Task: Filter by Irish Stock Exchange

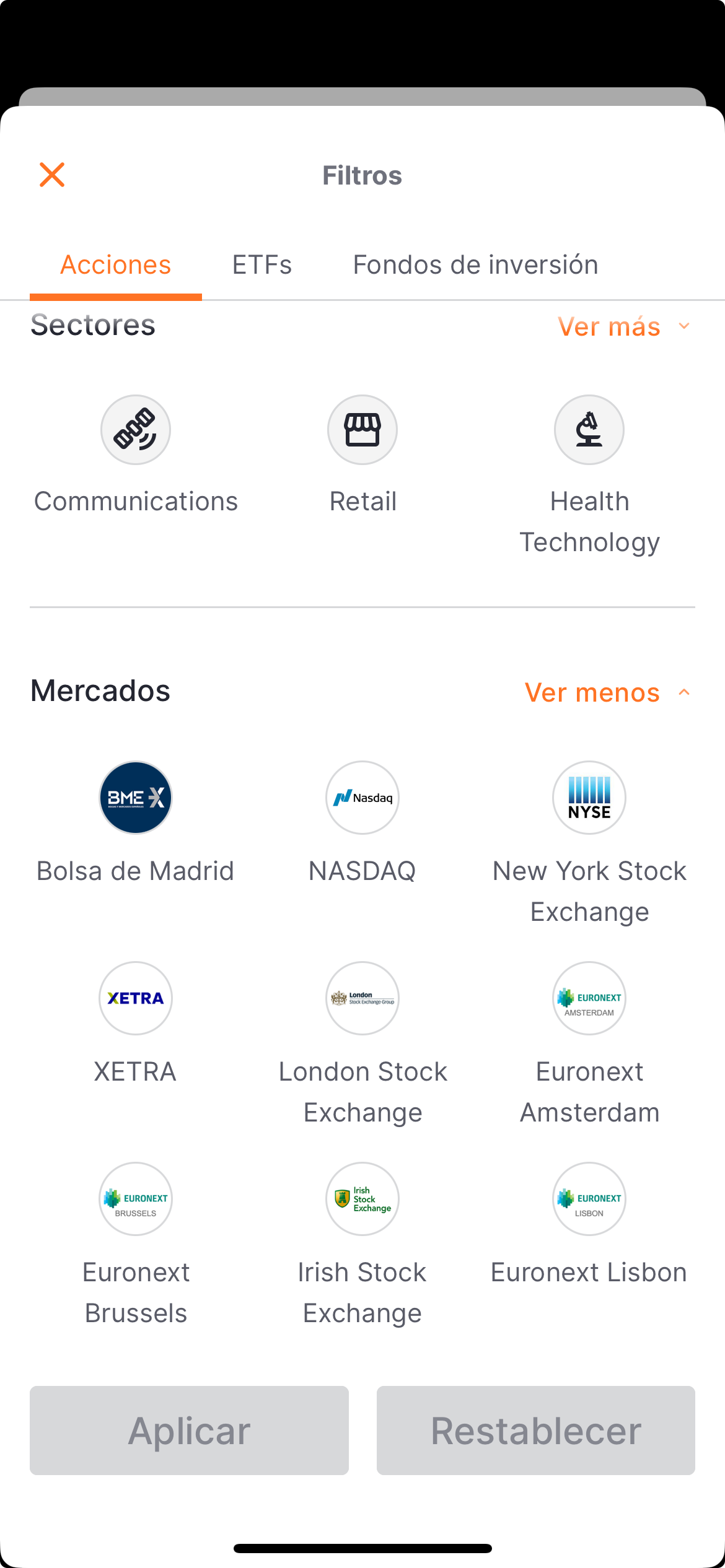Action: (x=362, y=1244)
